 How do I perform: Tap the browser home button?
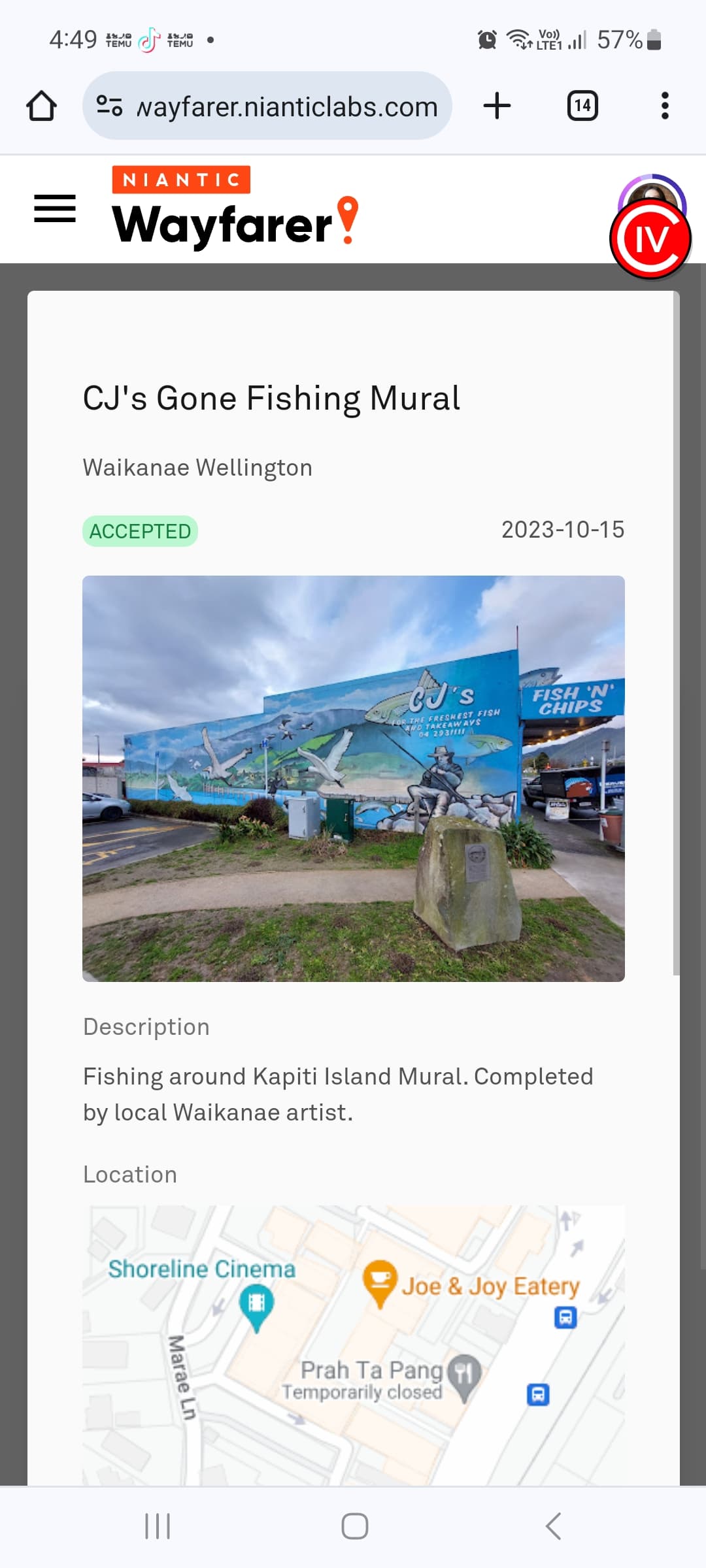click(41, 106)
